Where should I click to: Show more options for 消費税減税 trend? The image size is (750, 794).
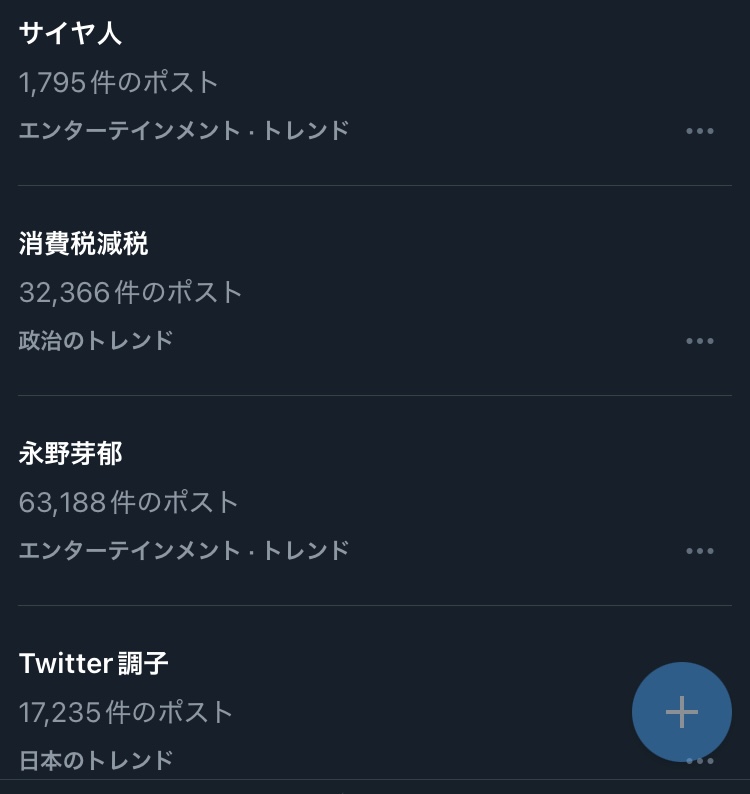tap(700, 341)
